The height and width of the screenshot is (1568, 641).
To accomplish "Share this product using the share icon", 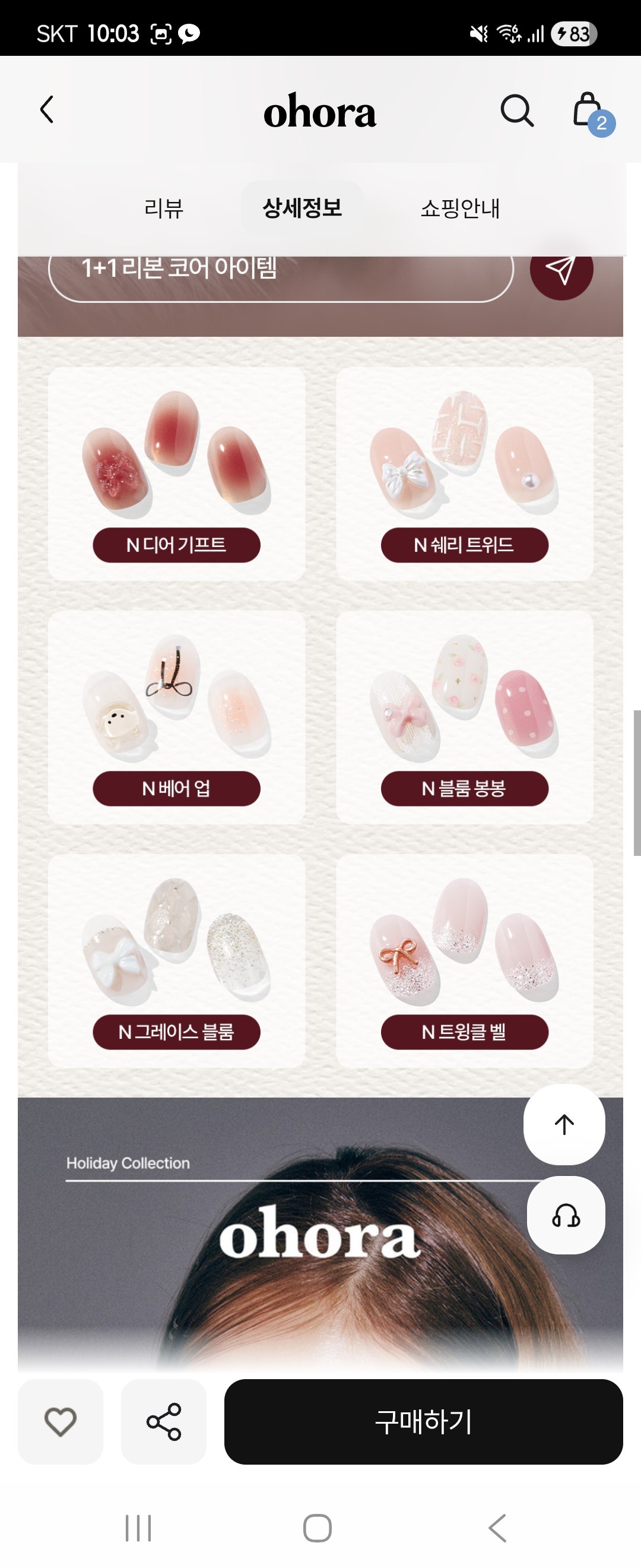I will [163, 1422].
